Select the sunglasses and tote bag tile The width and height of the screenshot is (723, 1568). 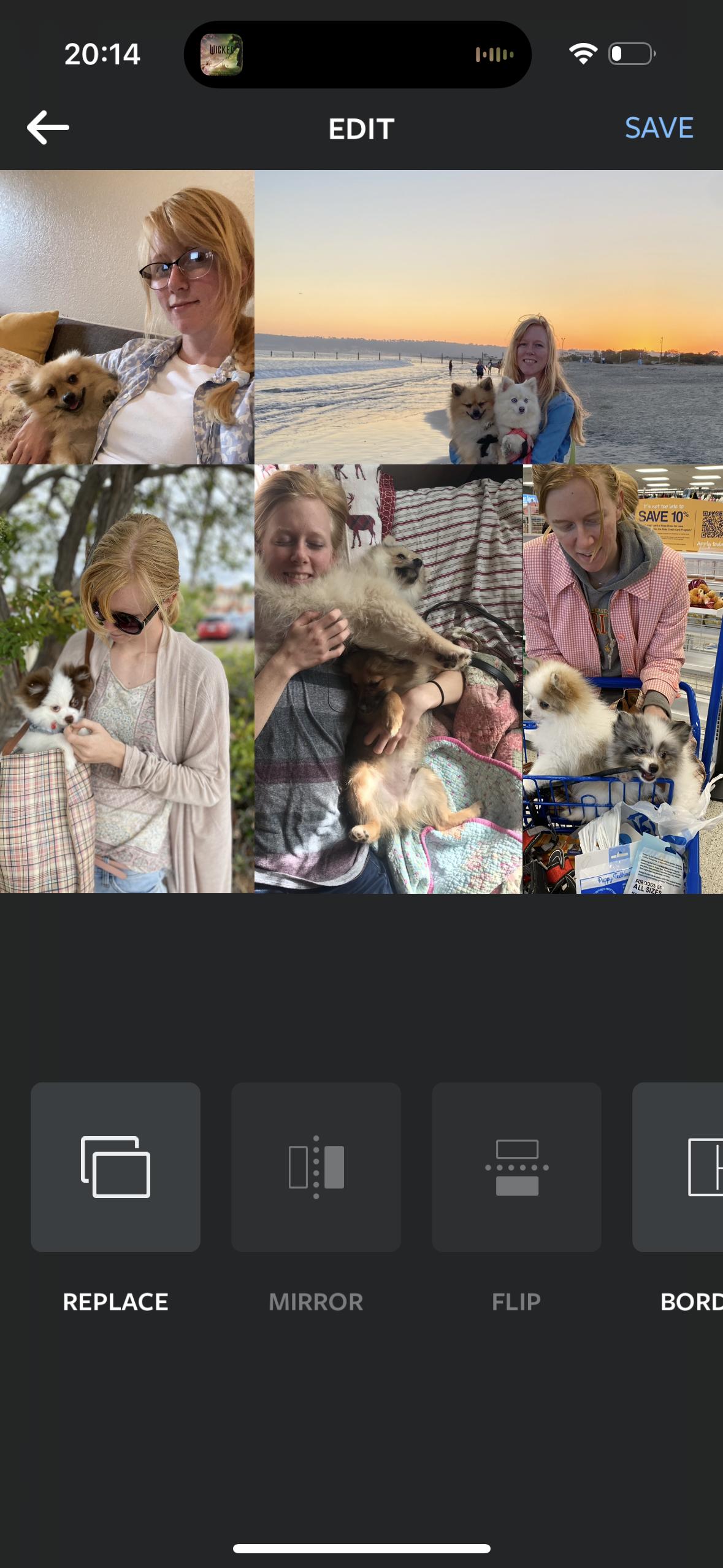127,678
